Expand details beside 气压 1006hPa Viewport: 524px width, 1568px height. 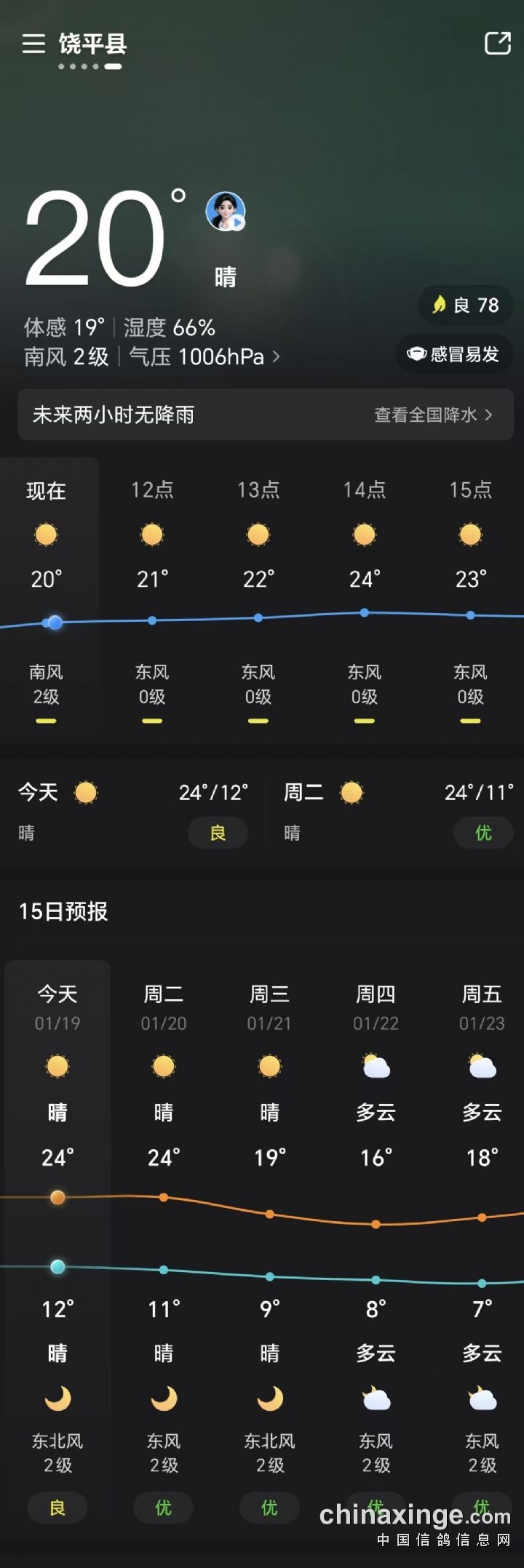pos(276,357)
